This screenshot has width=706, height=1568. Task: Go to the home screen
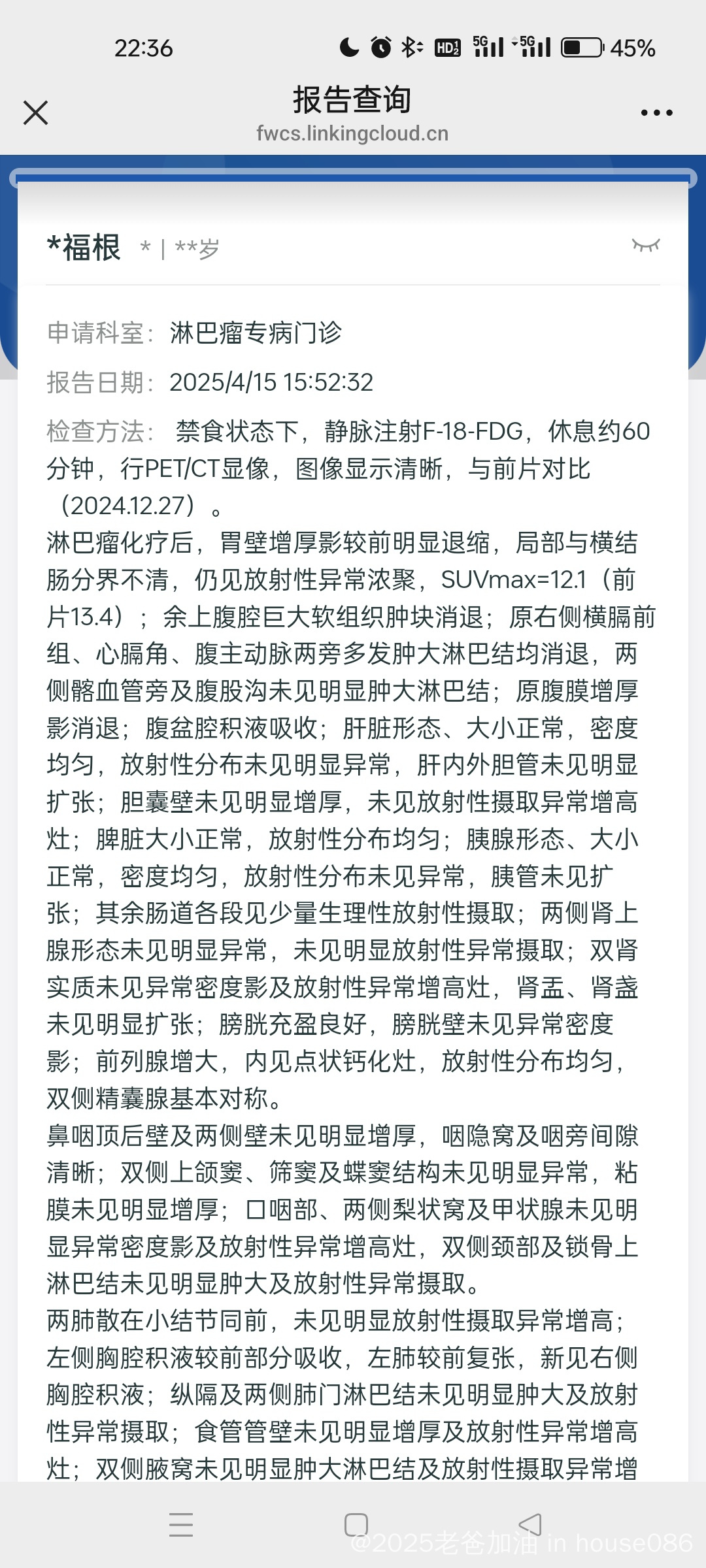click(x=356, y=1525)
